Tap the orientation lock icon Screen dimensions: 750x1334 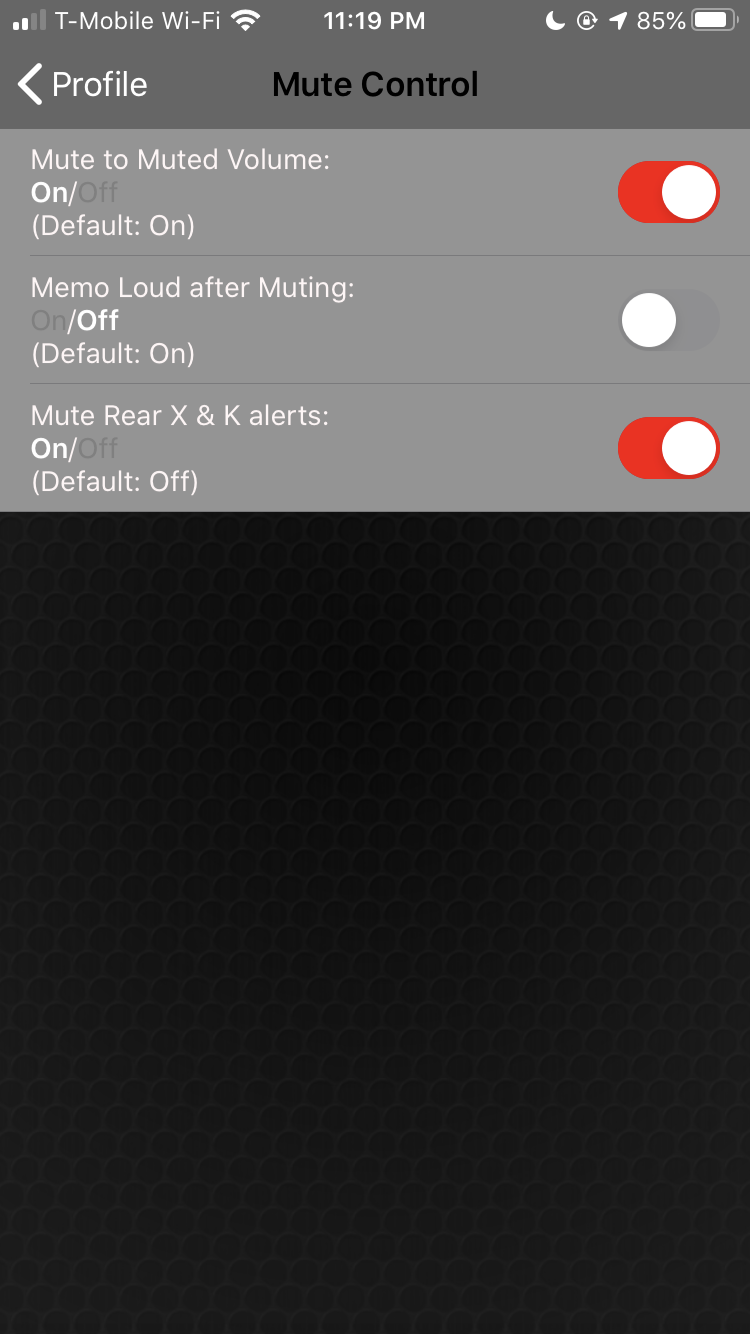[x=587, y=20]
